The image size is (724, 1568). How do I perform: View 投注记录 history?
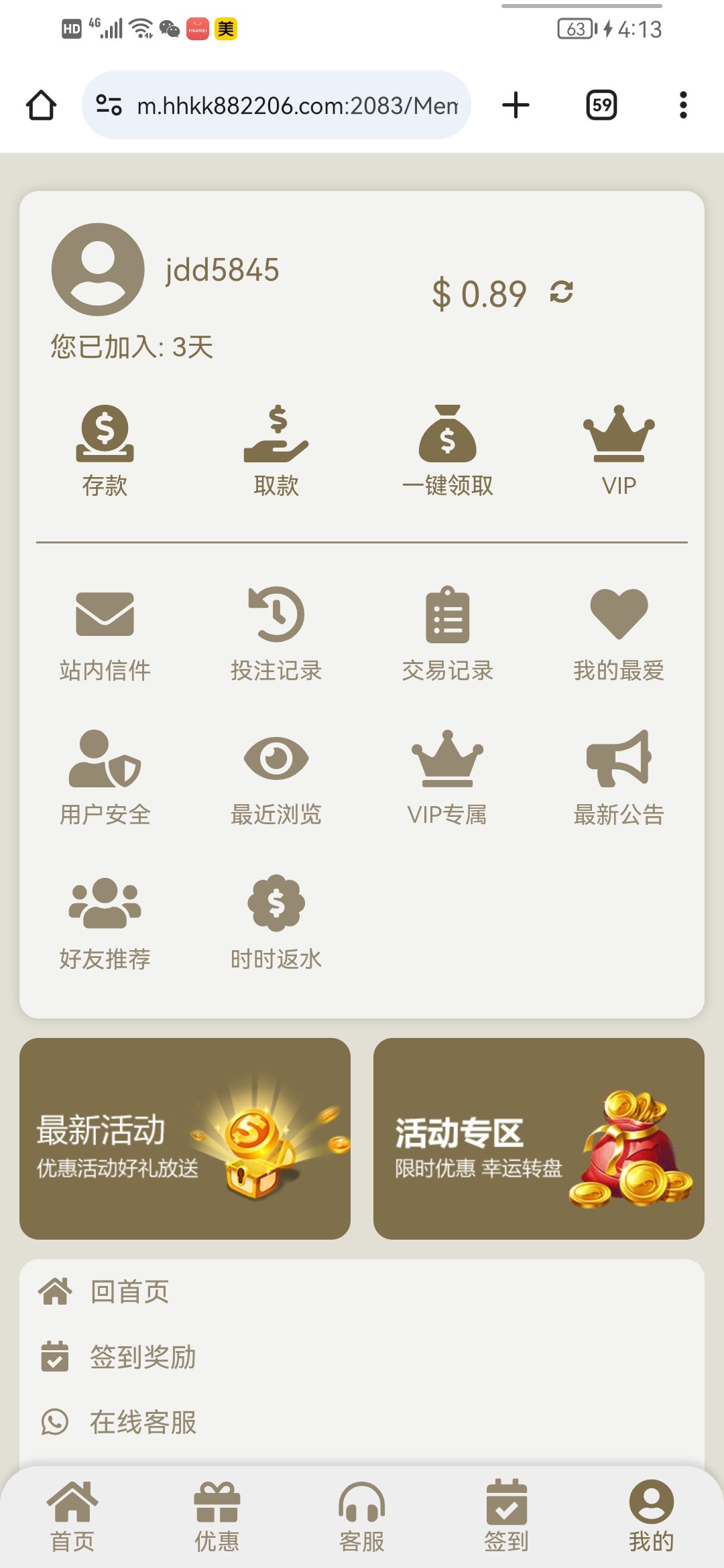(276, 633)
